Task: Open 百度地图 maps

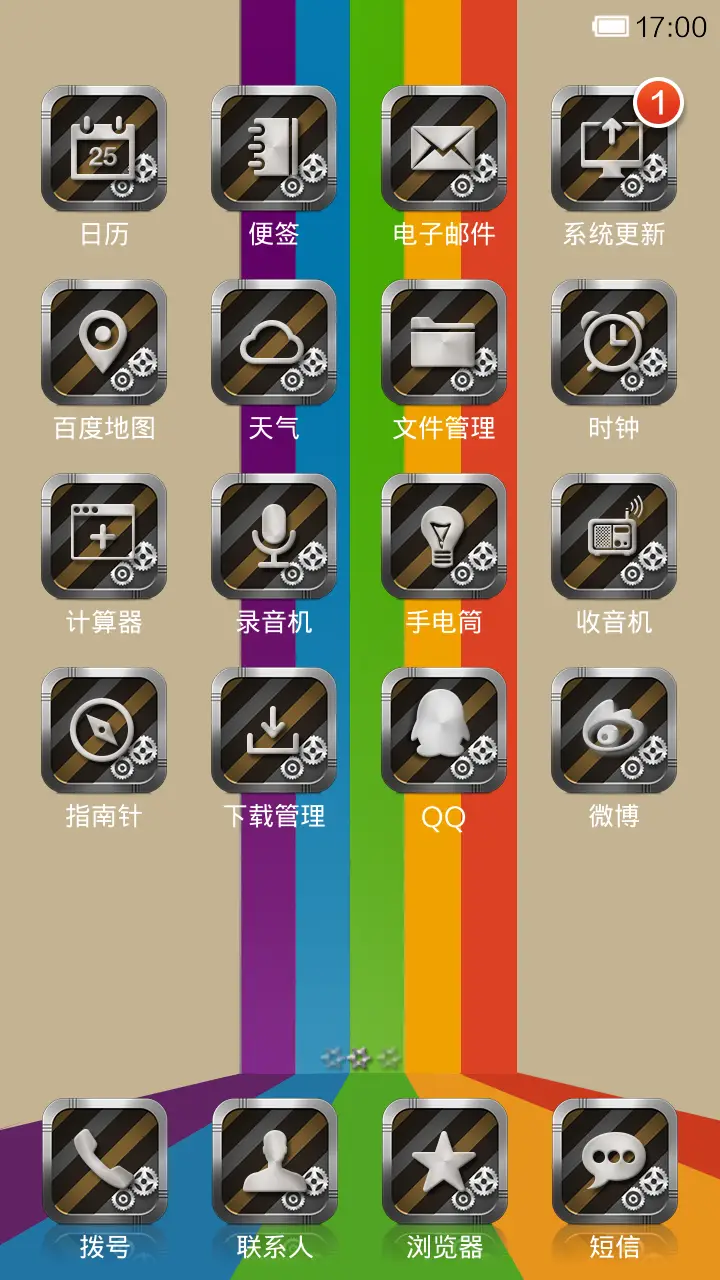Action: [x=104, y=343]
